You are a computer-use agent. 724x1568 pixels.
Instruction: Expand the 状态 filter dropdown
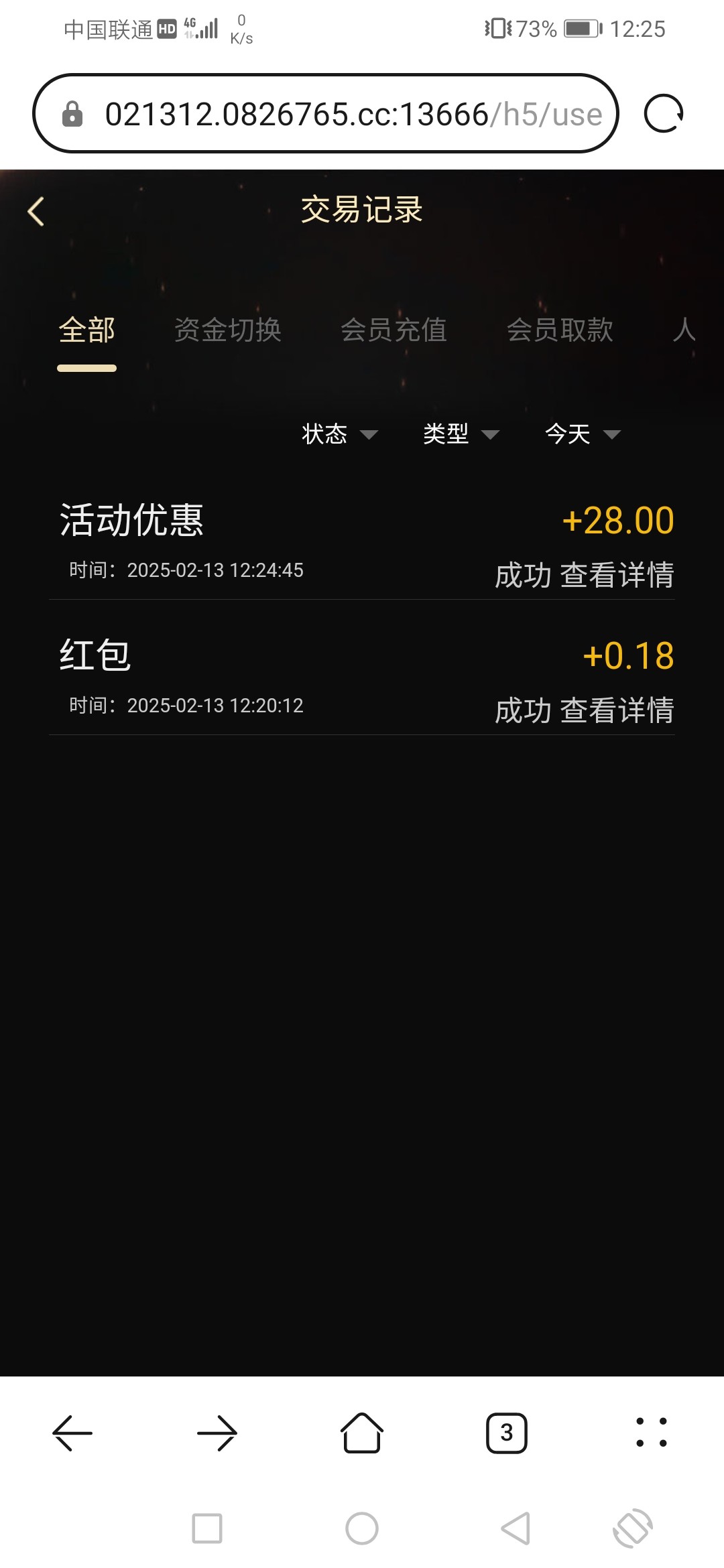click(x=339, y=434)
